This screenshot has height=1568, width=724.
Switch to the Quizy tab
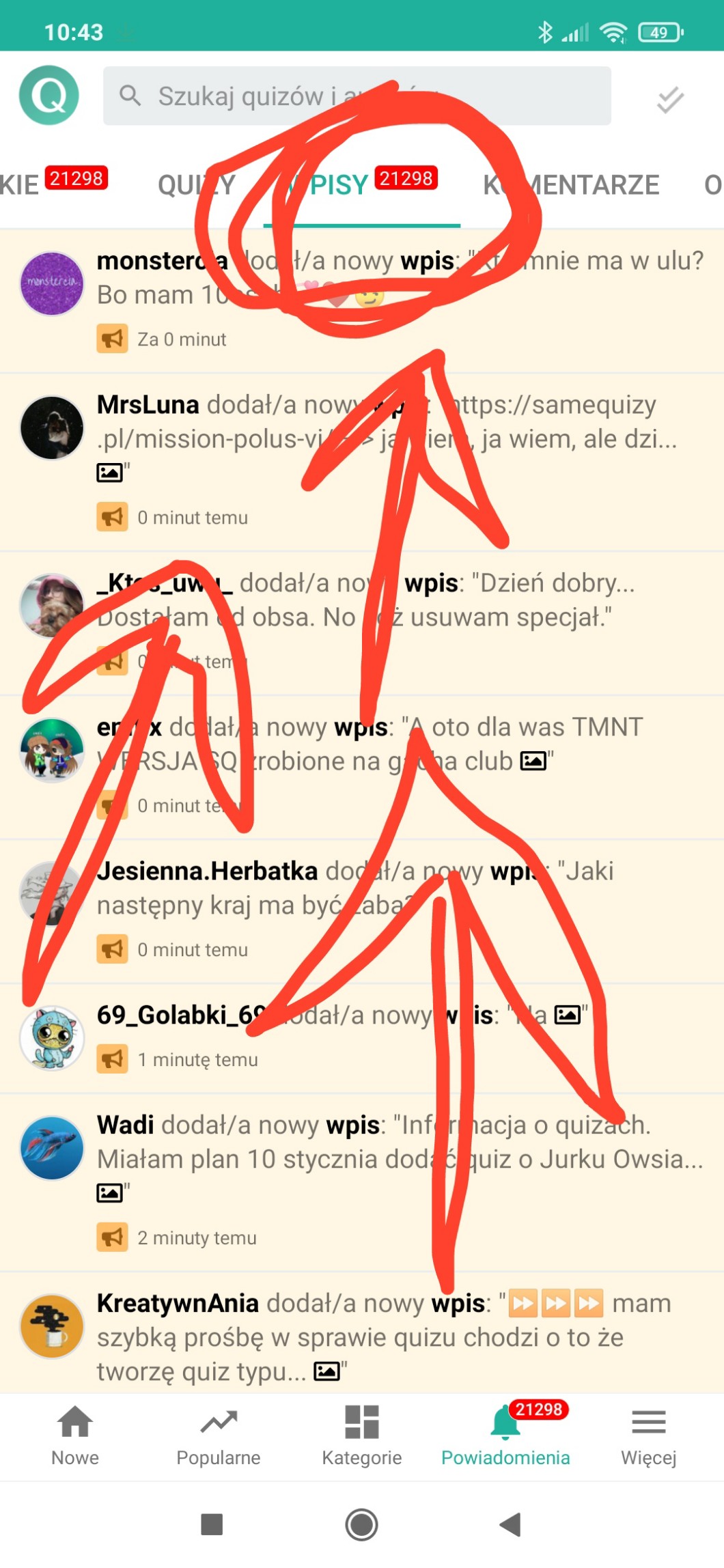[x=197, y=185]
